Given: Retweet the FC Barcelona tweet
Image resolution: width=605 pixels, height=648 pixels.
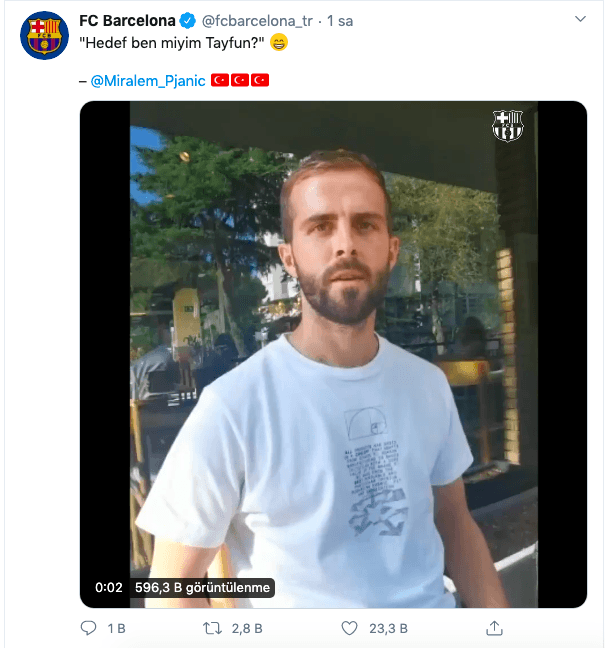Looking at the screenshot, I should click(x=212, y=628).
